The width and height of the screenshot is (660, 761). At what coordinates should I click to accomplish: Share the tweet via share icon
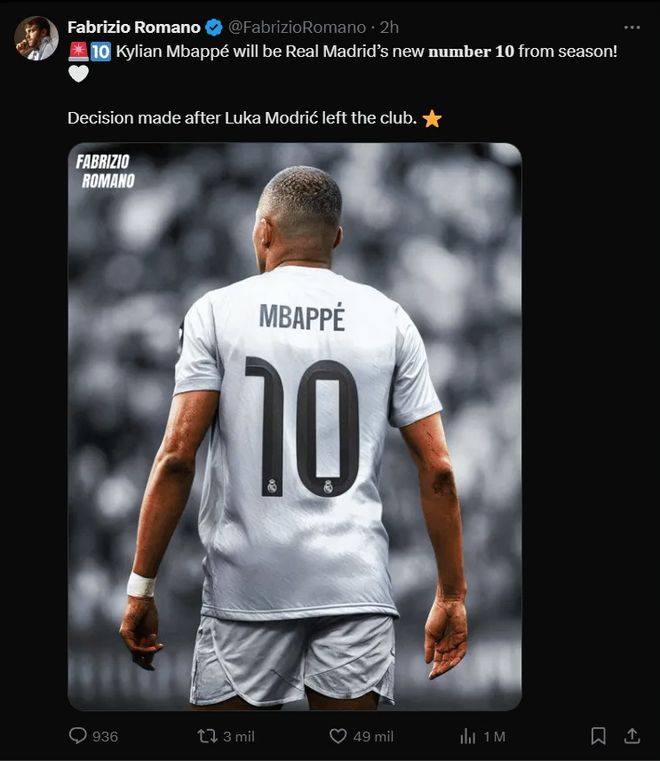pos(631,736)
